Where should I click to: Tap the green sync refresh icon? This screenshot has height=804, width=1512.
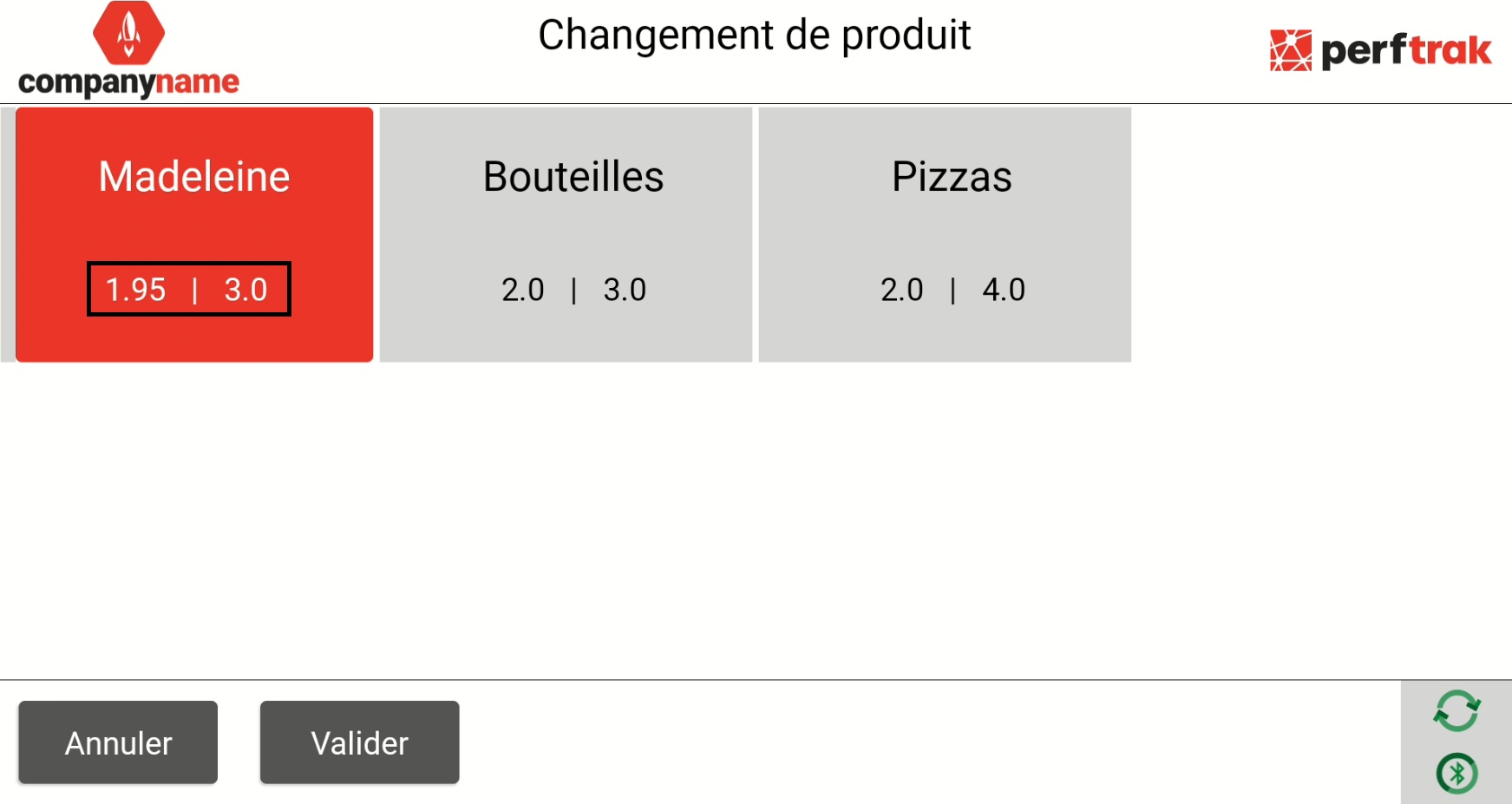[1456, 711]
